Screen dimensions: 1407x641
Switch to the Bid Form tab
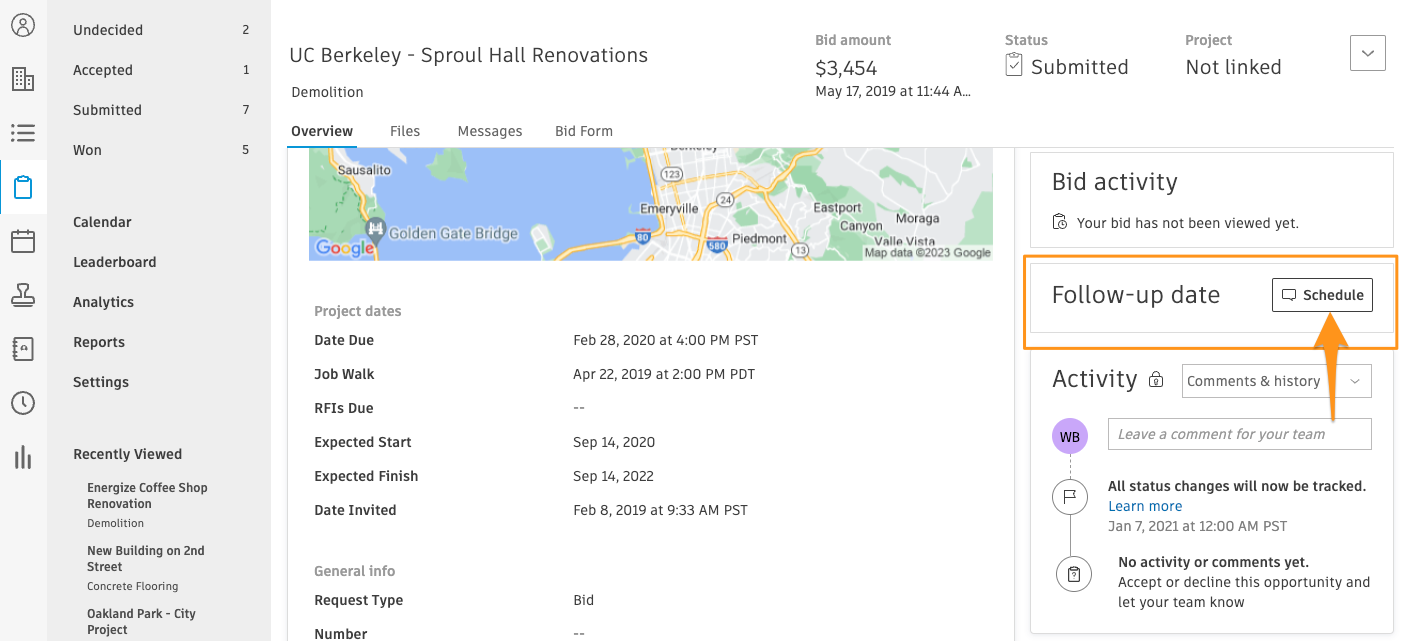(x=584, y=131)
